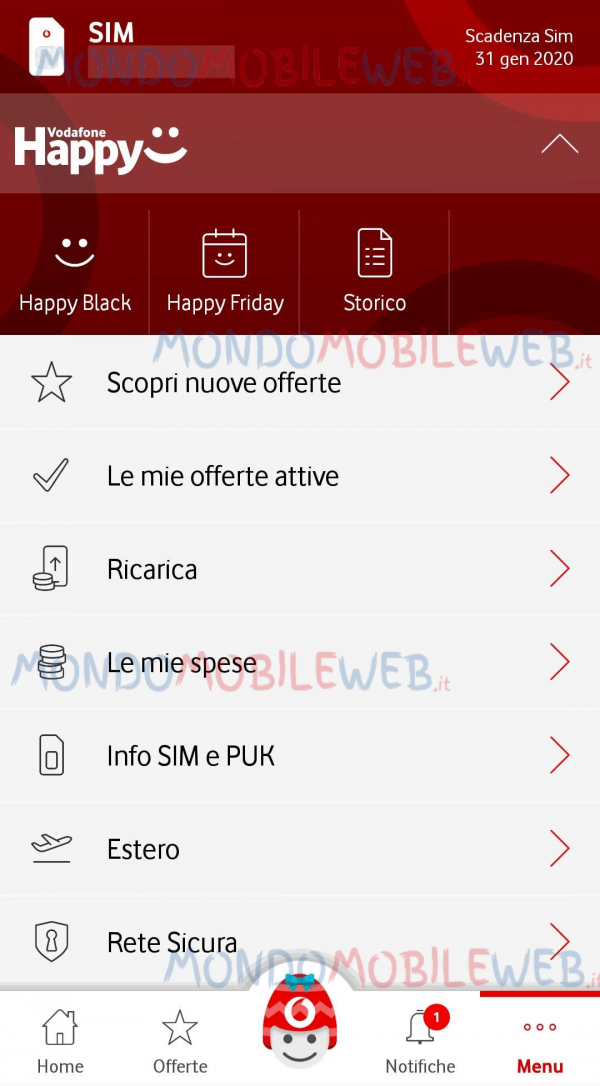This screenshot has width=600, height=1086.
Task: View Le mie spese
Action: pos(300,662)
